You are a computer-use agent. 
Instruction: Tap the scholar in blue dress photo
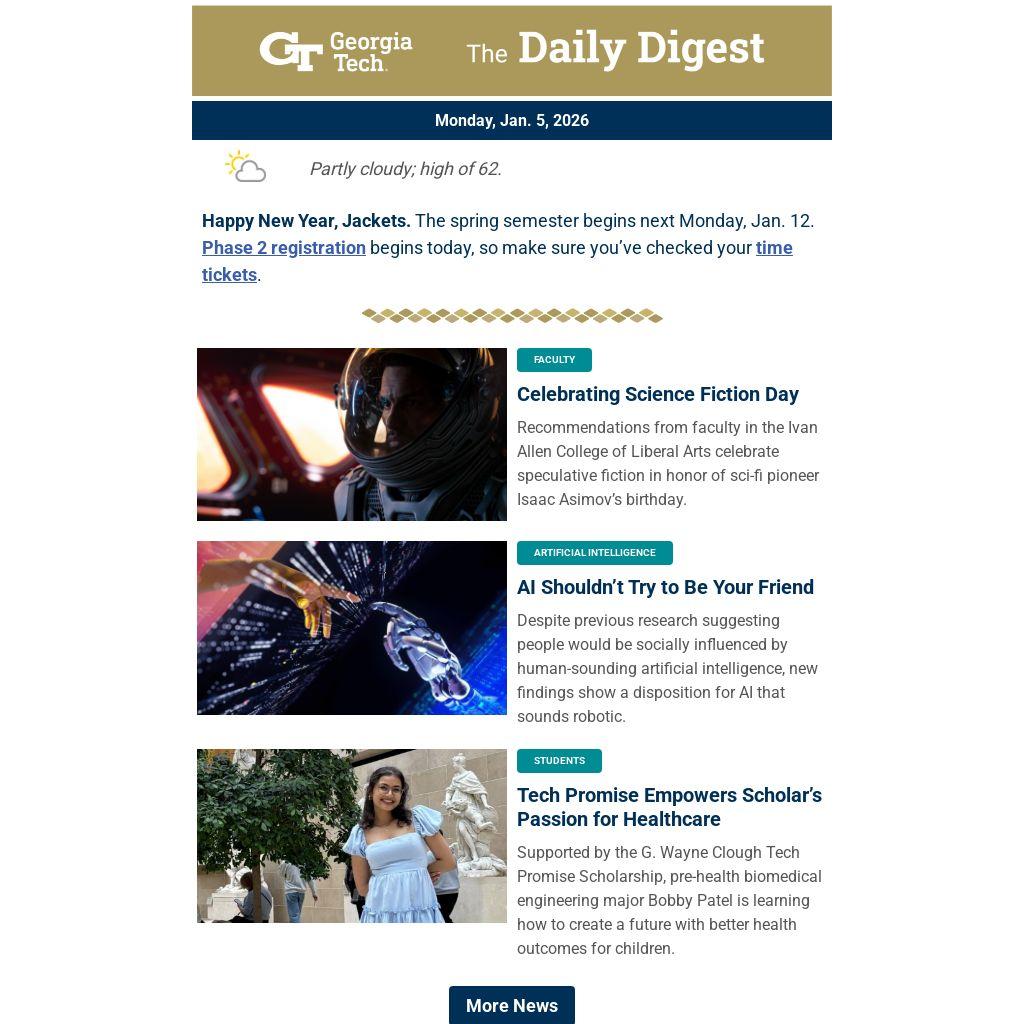(x=351, y=835)
